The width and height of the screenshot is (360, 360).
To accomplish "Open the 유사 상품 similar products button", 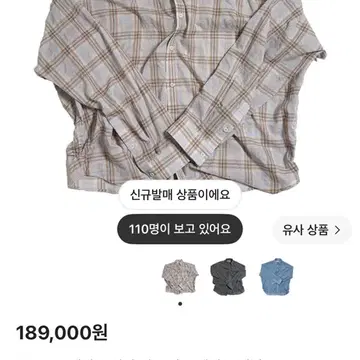I will 312,230.
